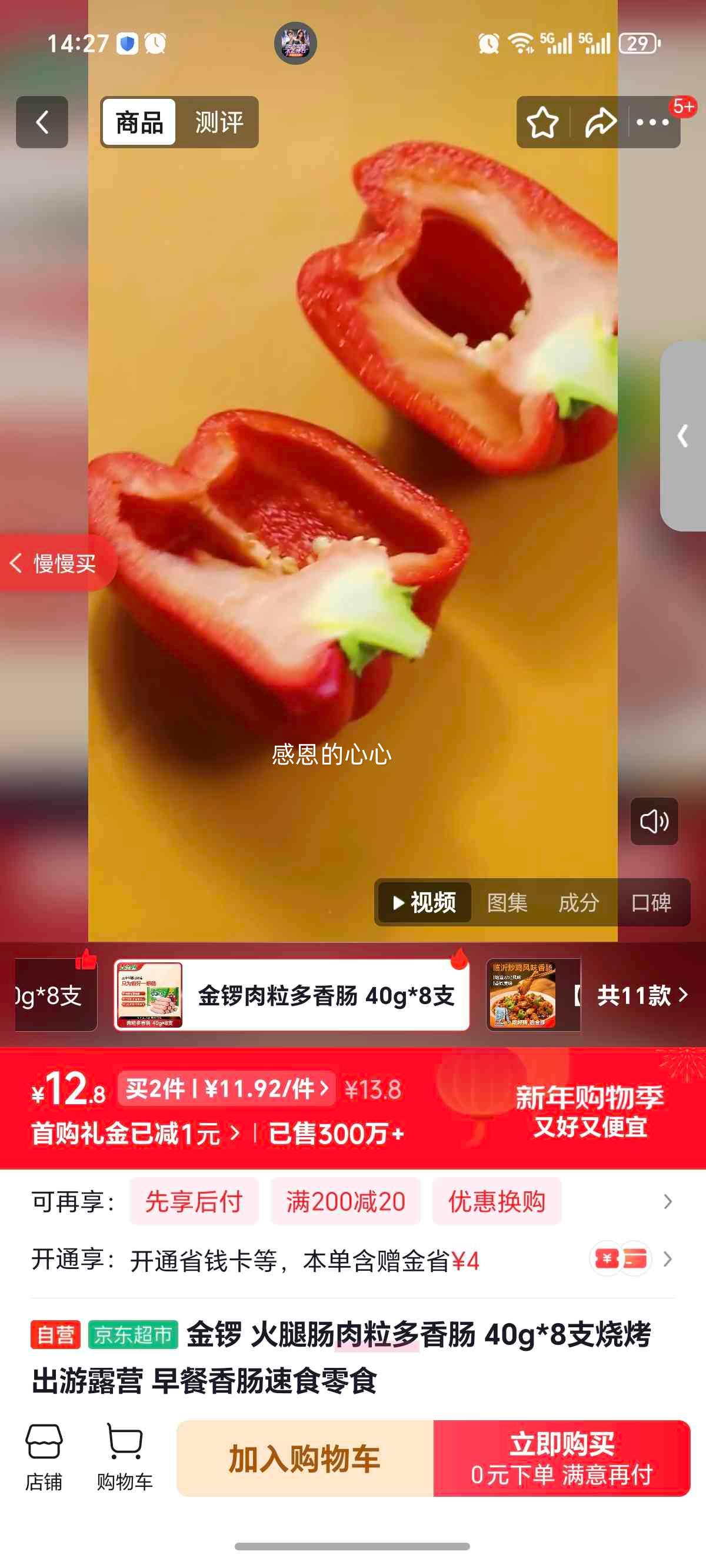Click the back arrow at top left

click(x=41, y=122)
